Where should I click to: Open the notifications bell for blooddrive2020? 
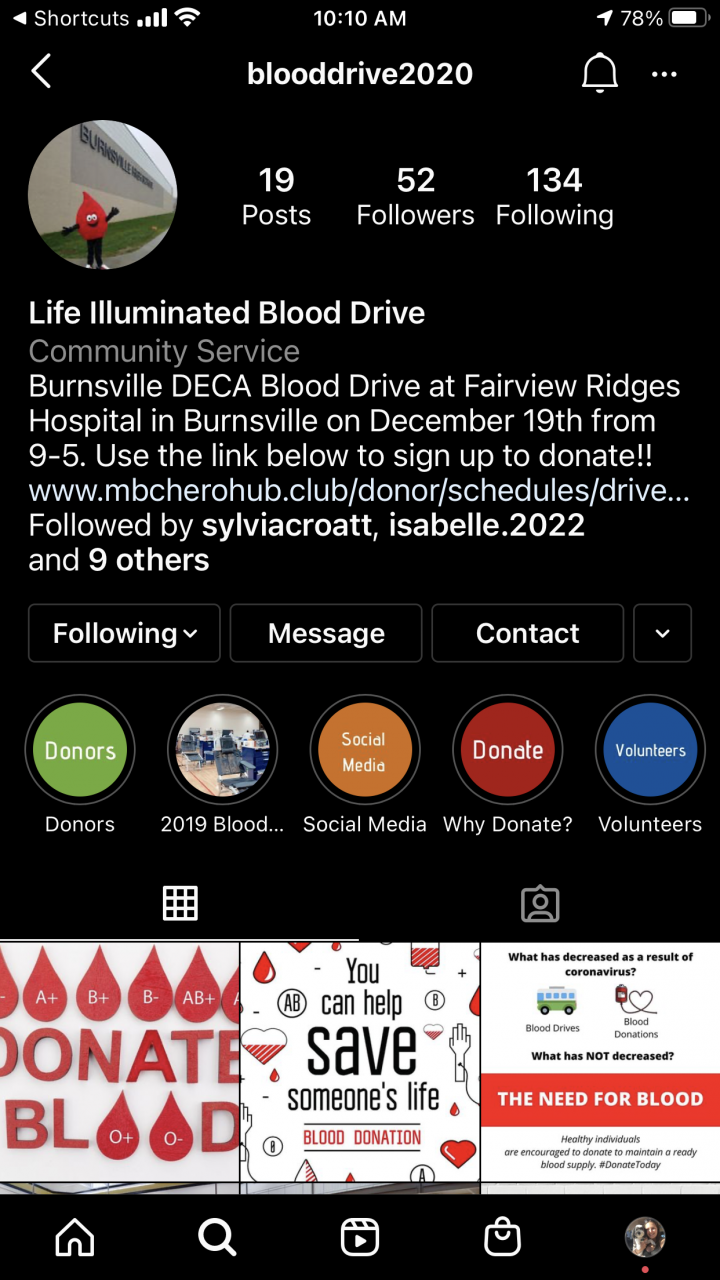click(600, 73)
